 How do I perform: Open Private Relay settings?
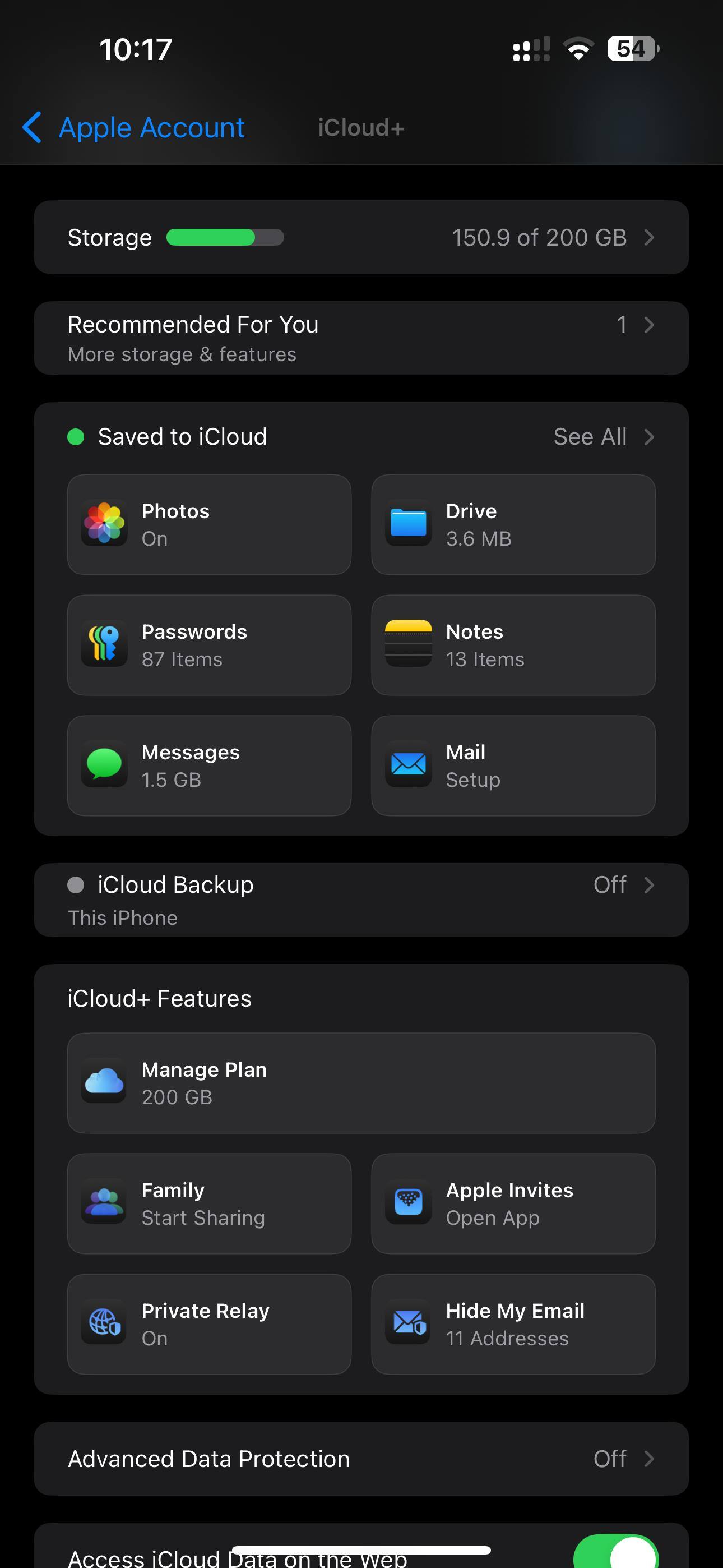pyautogui.click(x=208, y=1324)
